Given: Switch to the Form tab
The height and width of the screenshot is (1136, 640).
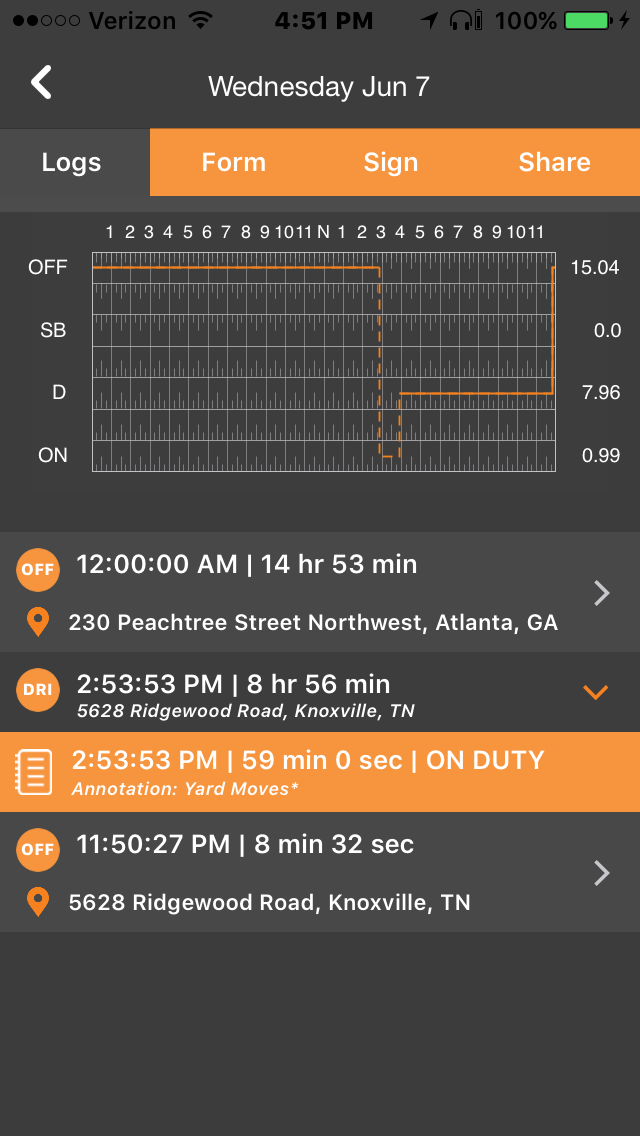Looking at the screenshot, I should tap(233, 163).
